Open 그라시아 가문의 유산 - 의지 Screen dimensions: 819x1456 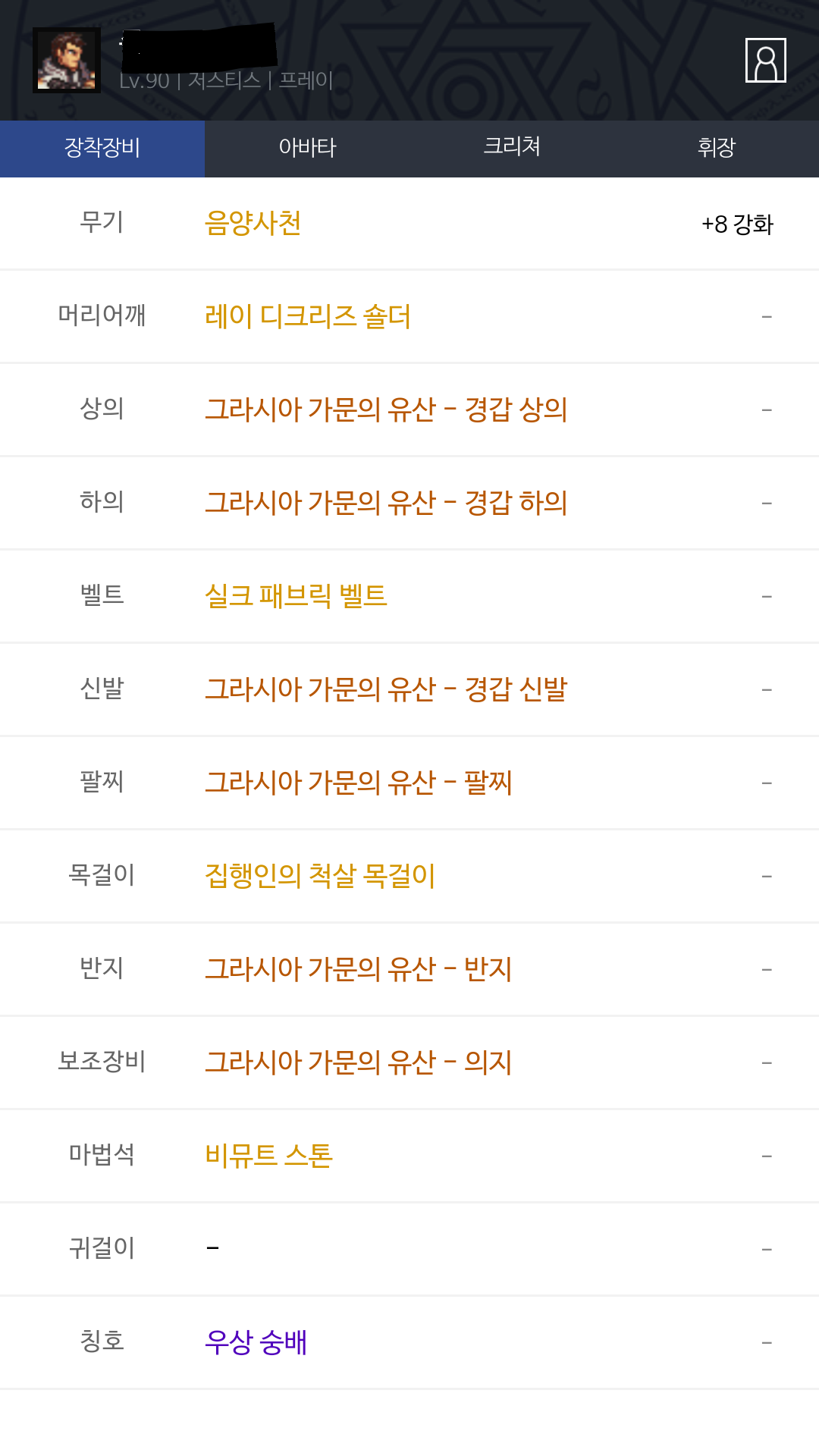pos(359,1063)
